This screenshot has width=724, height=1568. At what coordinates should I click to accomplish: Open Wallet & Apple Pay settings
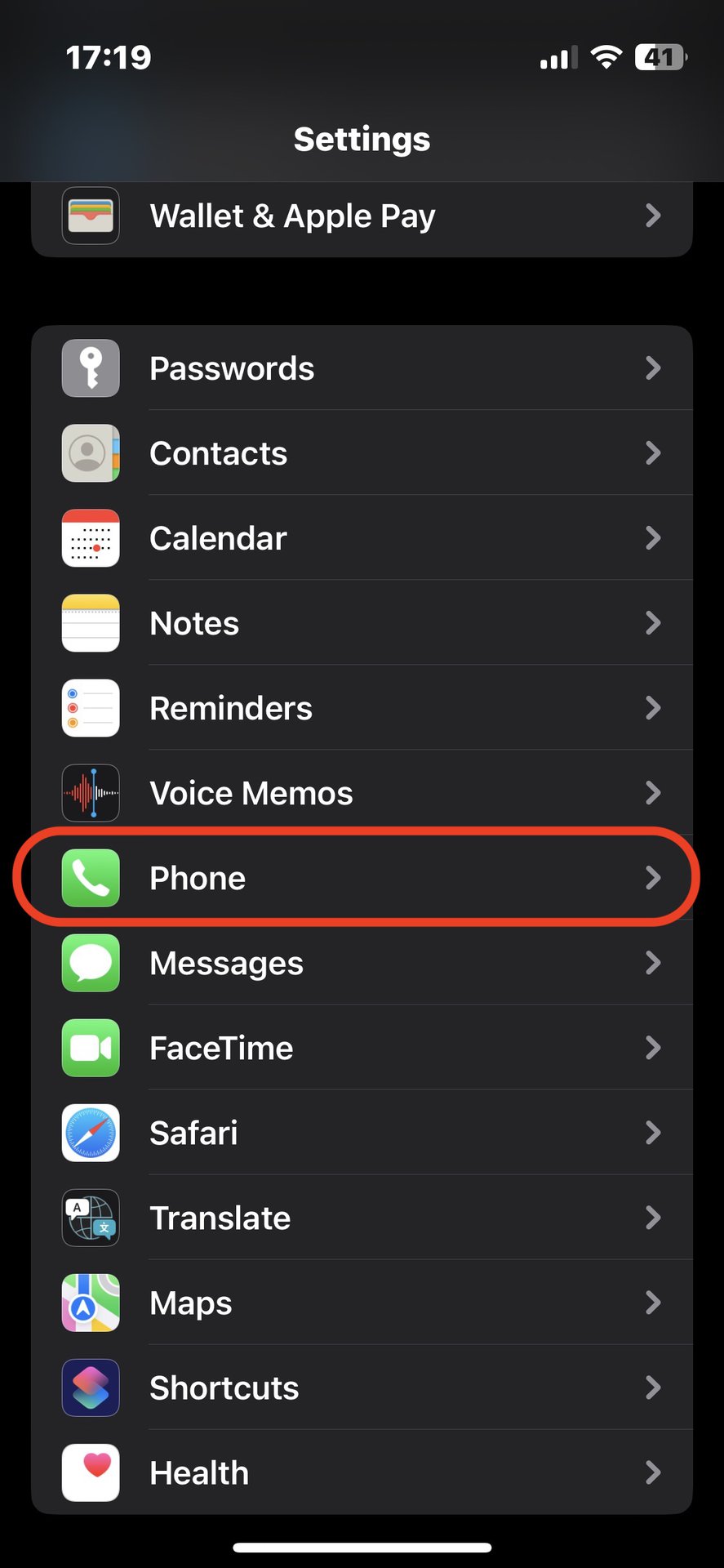[x=362, y=216]
